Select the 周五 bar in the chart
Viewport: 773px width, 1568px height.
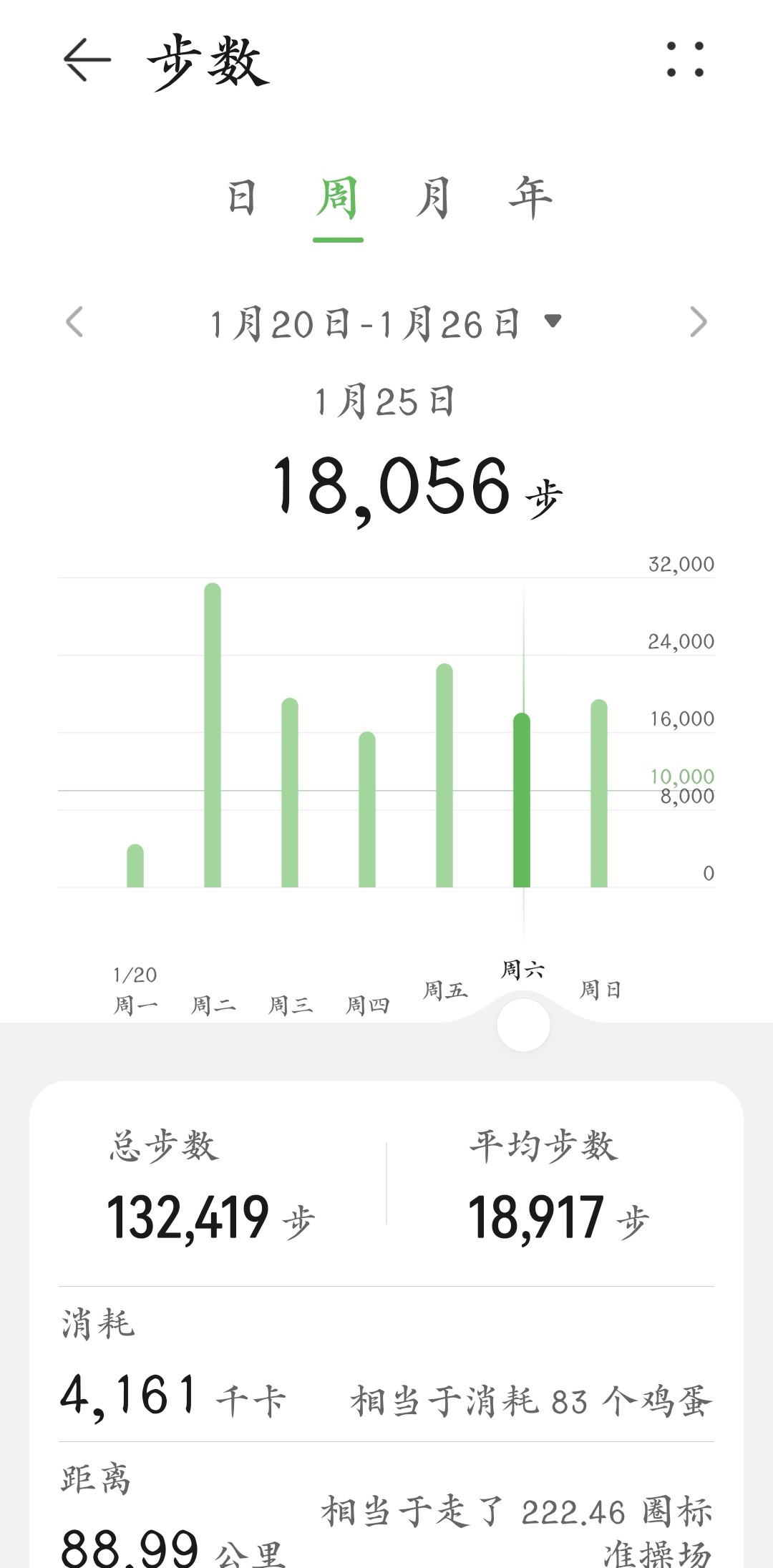tap(444, 776)
